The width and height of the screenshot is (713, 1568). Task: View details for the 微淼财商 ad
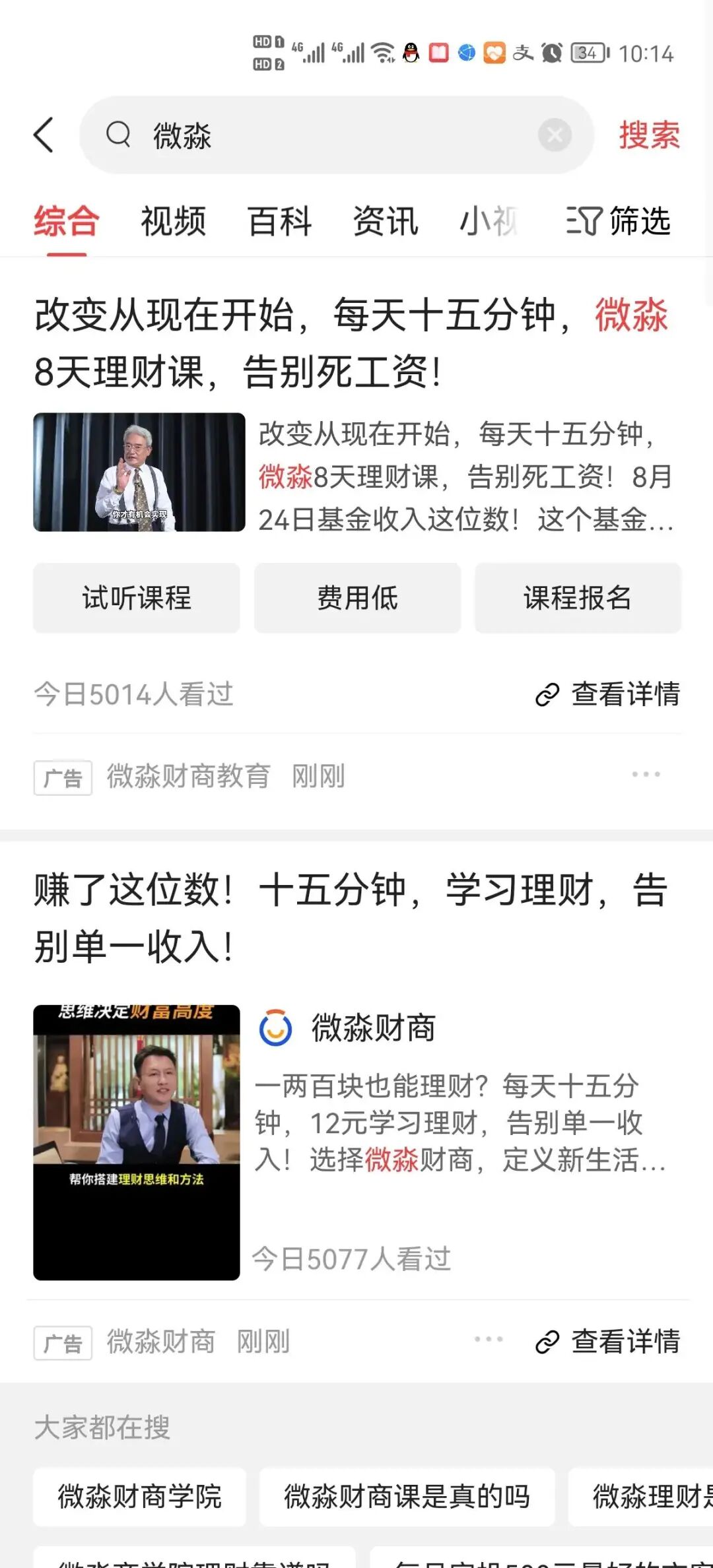click(608, 1342)
